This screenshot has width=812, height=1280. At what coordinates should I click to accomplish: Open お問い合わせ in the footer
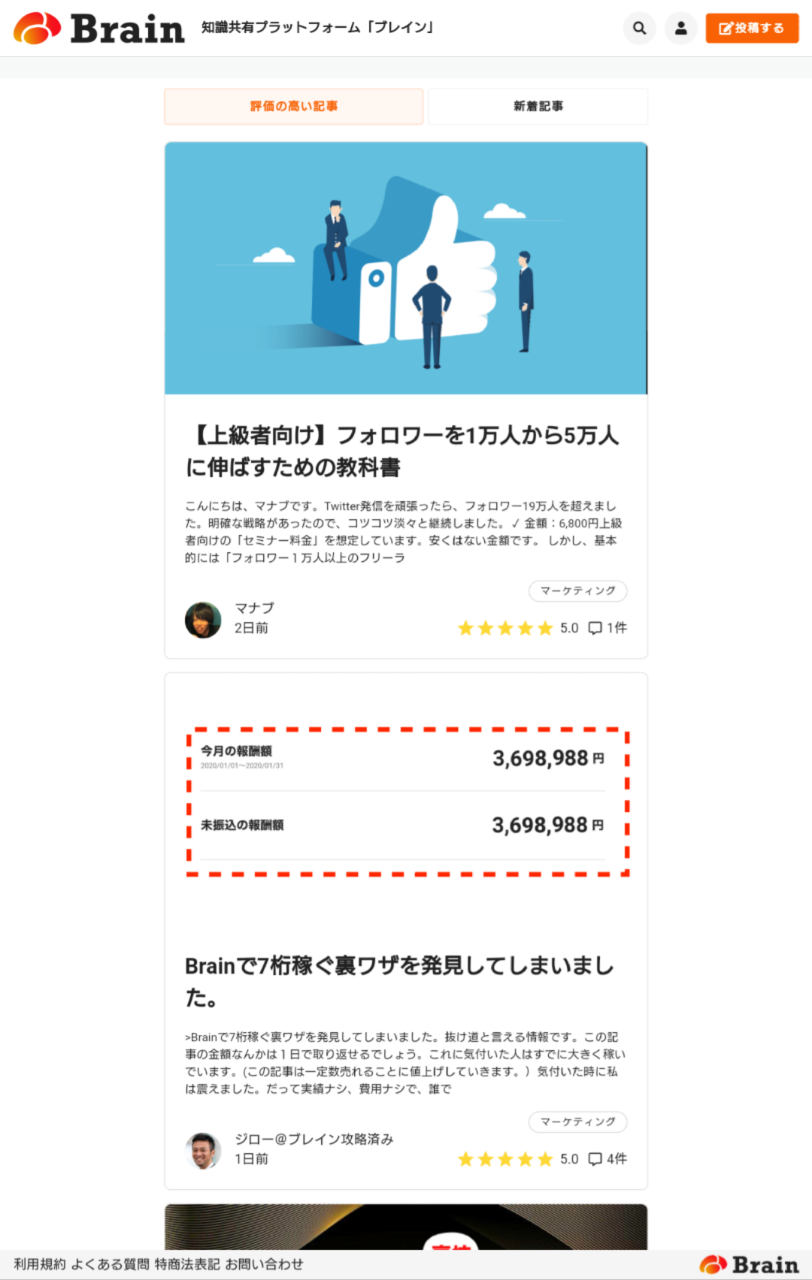[x=264, y=1264]
